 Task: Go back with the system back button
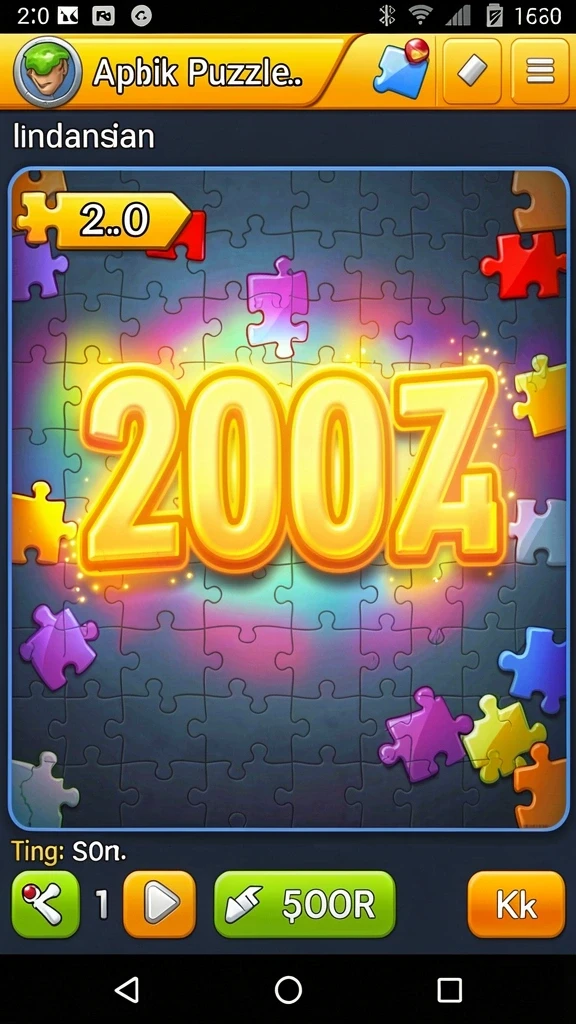click(127, 989)
